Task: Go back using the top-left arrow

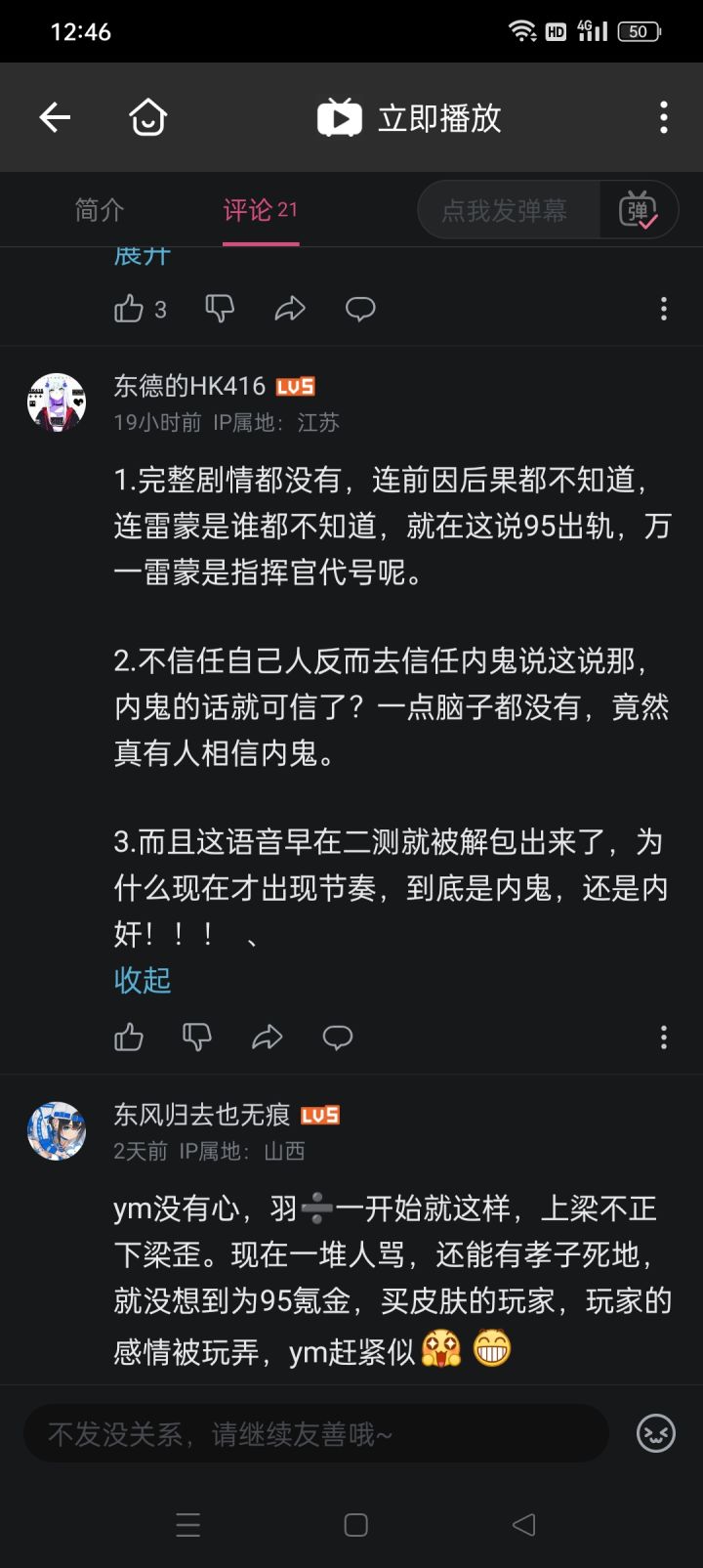Action: [55, 118]
